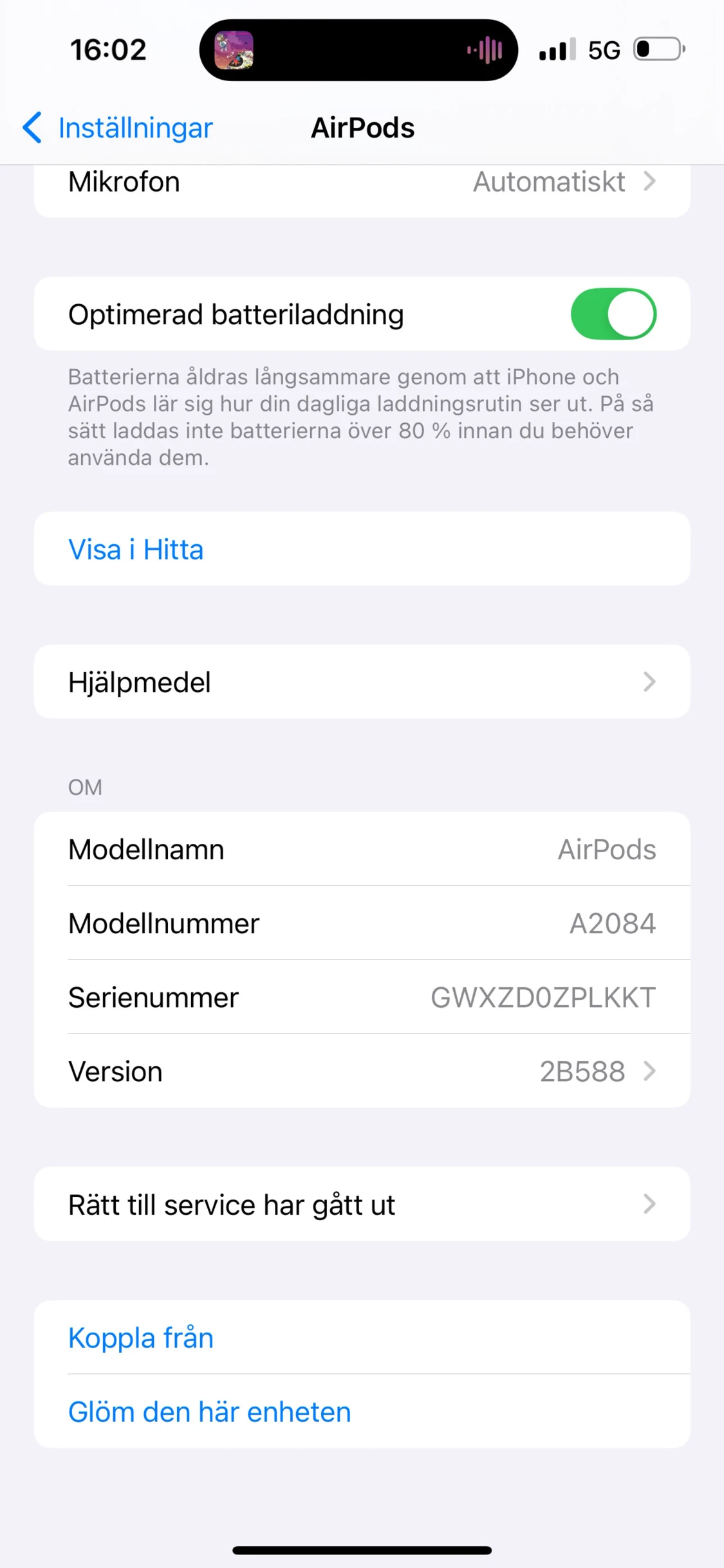Tap the audio waveform in the Dynamic Island
Image resolution: width=724 pixels, height=1568 pixels.
tap(484, 50)
